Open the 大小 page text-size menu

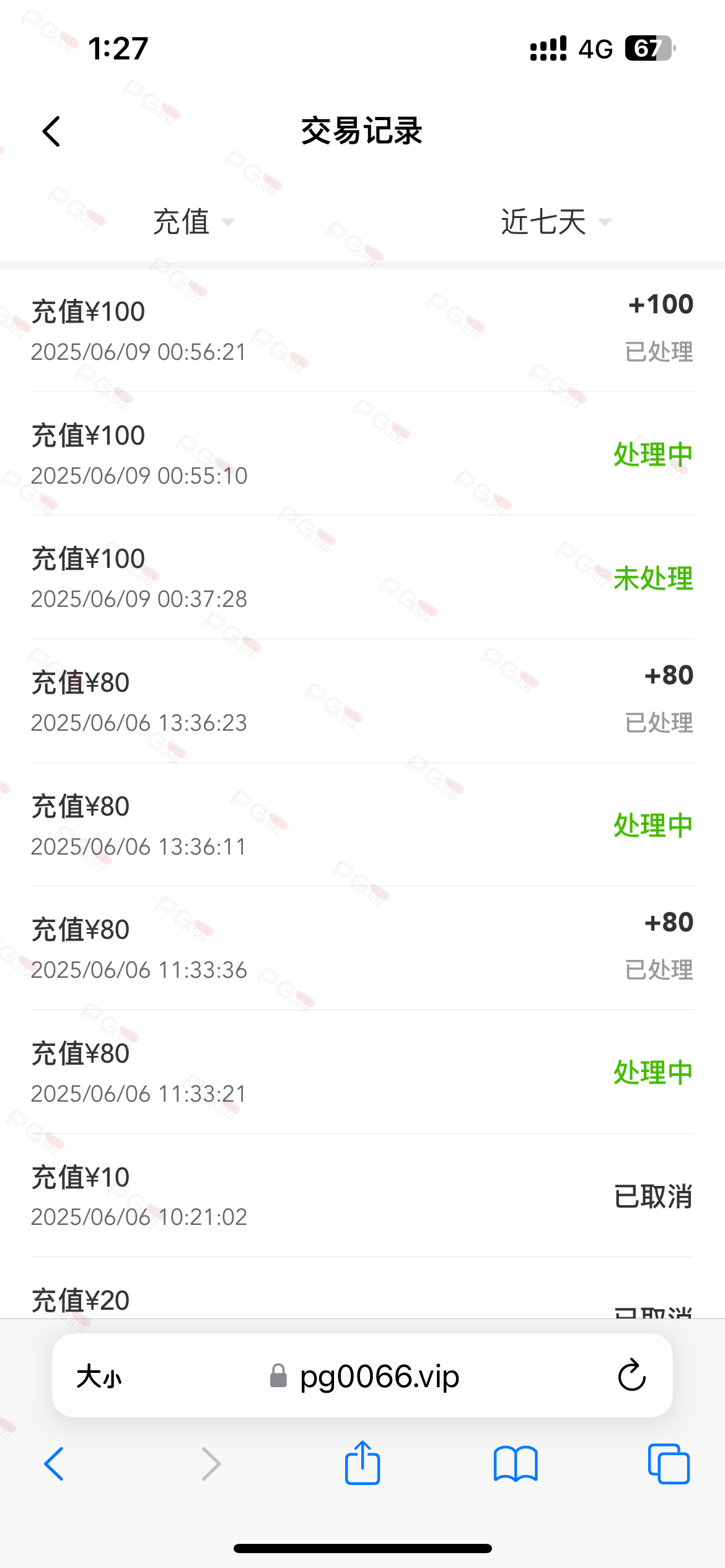pyautogui.click(x=99, y=1377)
